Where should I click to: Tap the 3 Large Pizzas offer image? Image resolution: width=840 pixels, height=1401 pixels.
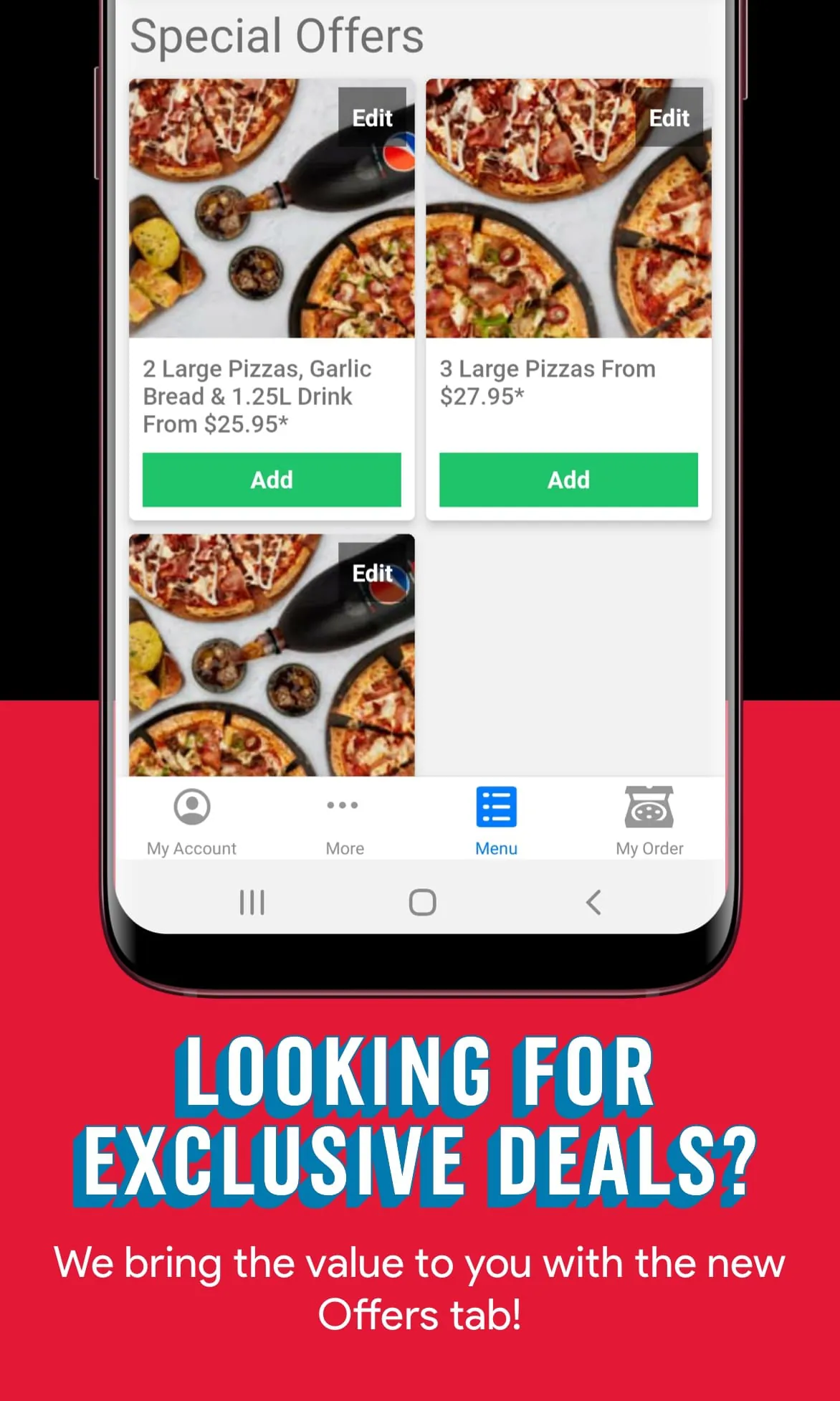click(568, 208)
